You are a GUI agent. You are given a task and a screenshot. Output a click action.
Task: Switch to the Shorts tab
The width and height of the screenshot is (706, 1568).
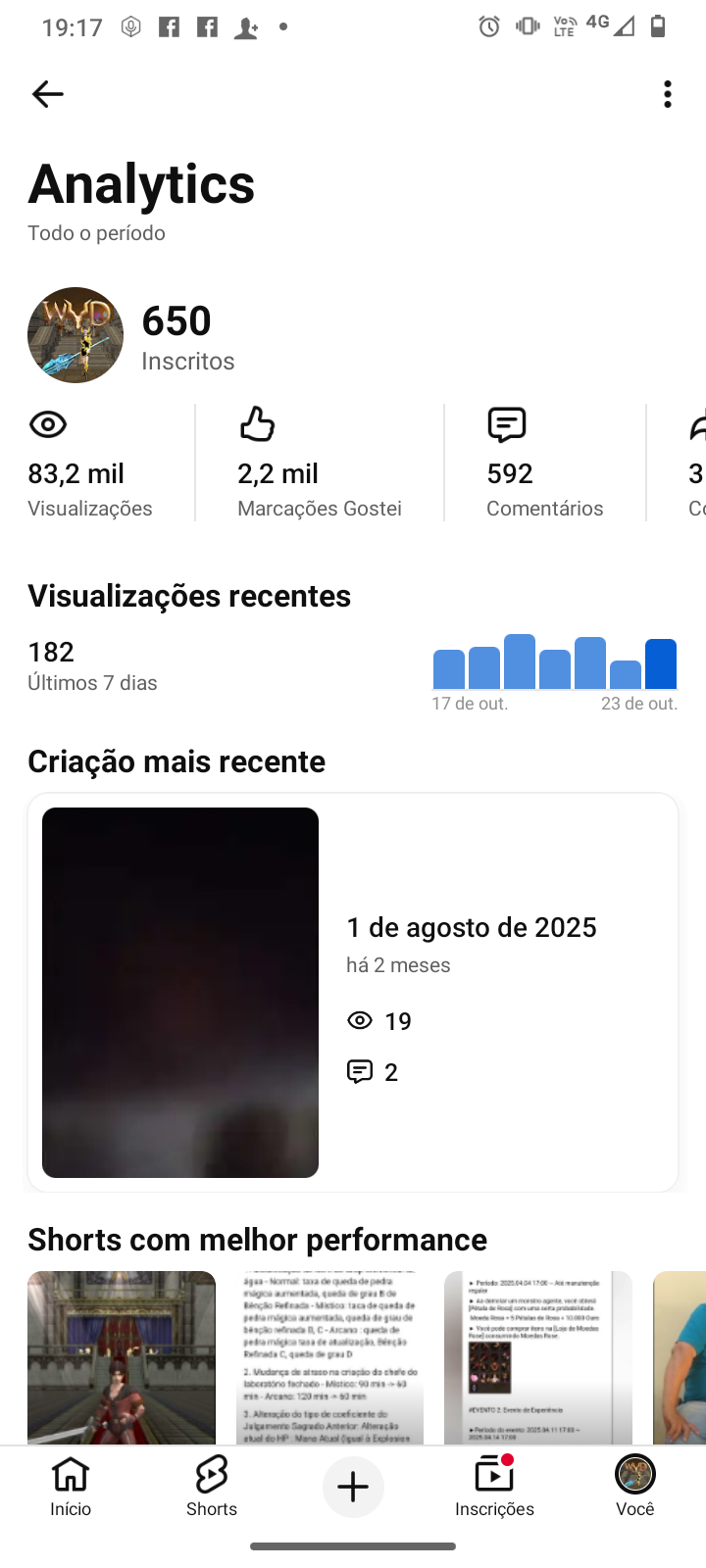click(212, 1487)
